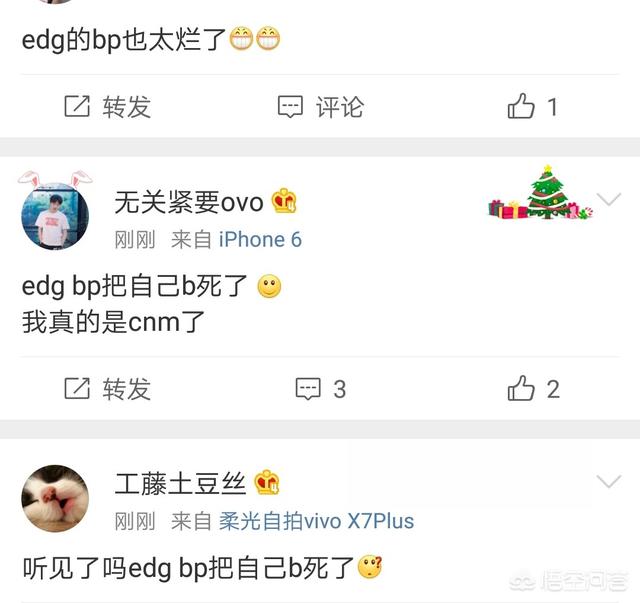640x603 pixels.
Task: Tap the 柔光自拍vivo X7Plus source link
Action: tap(316, 522)
